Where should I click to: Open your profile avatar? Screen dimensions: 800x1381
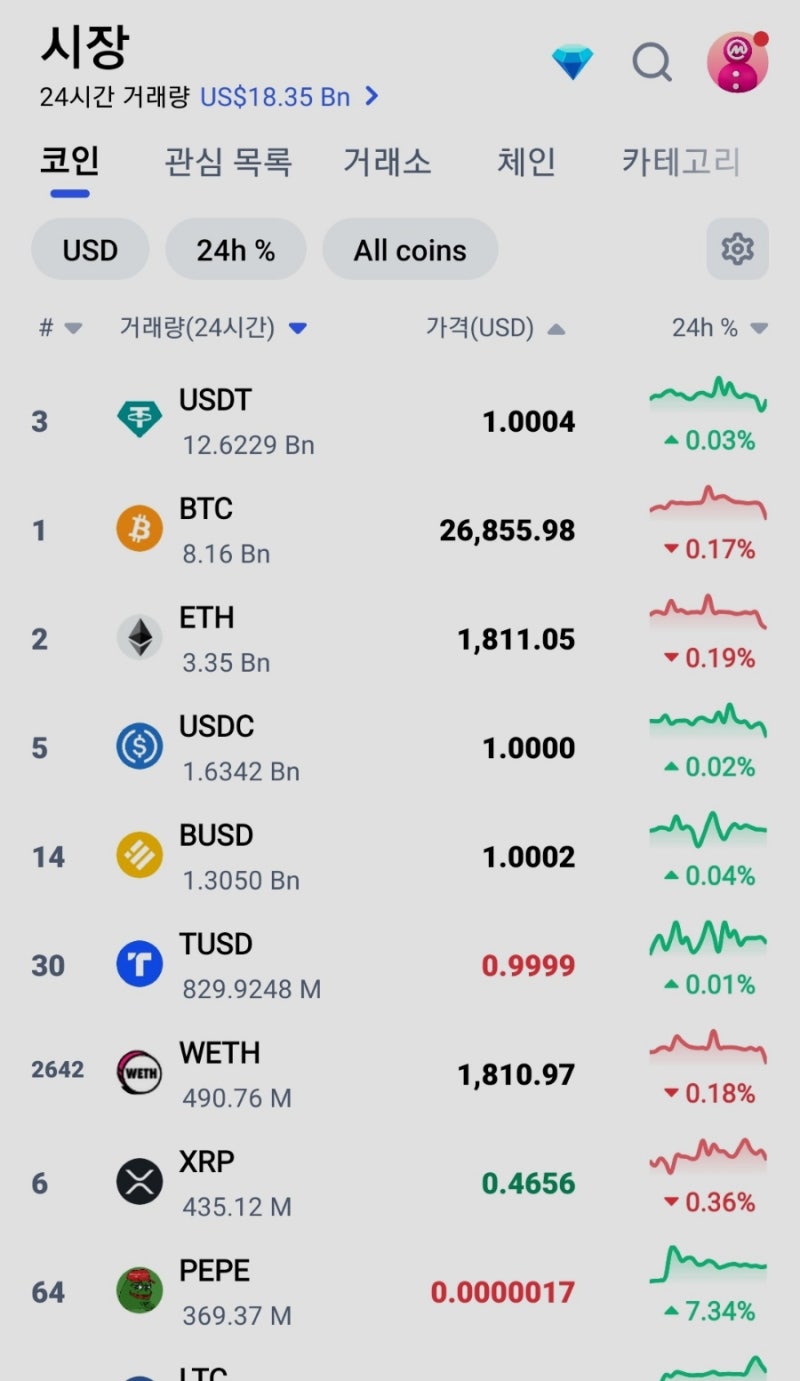[x=737, y=62]
